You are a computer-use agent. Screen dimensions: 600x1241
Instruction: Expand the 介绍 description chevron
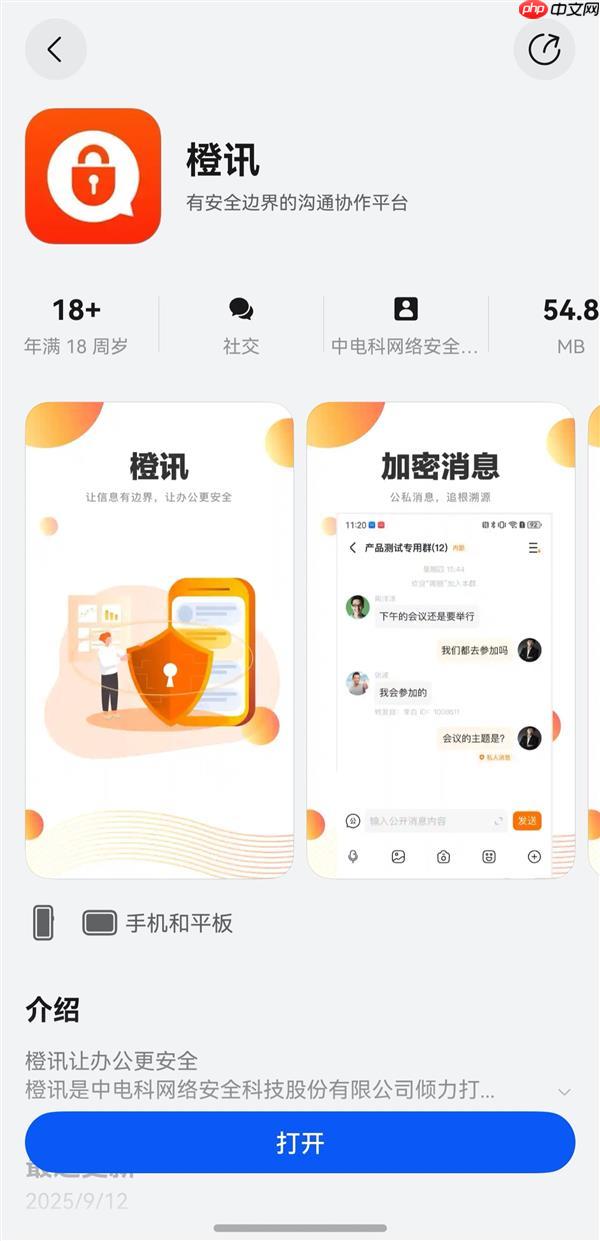(x=564, y=1091)
